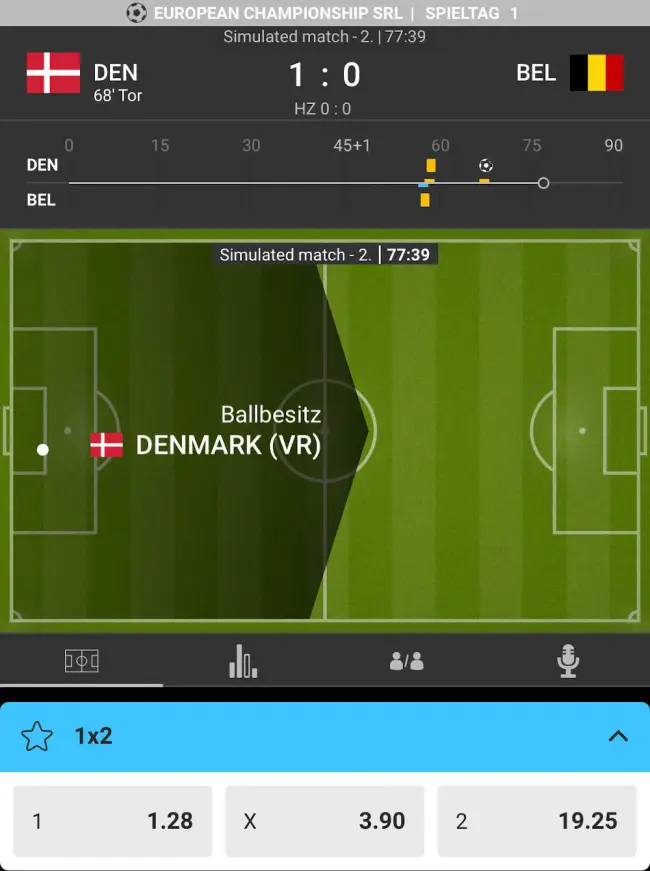This screenshot has height=871, width=650.
Task: Favorite the 1x2 market with star
Action: [37, 737]
